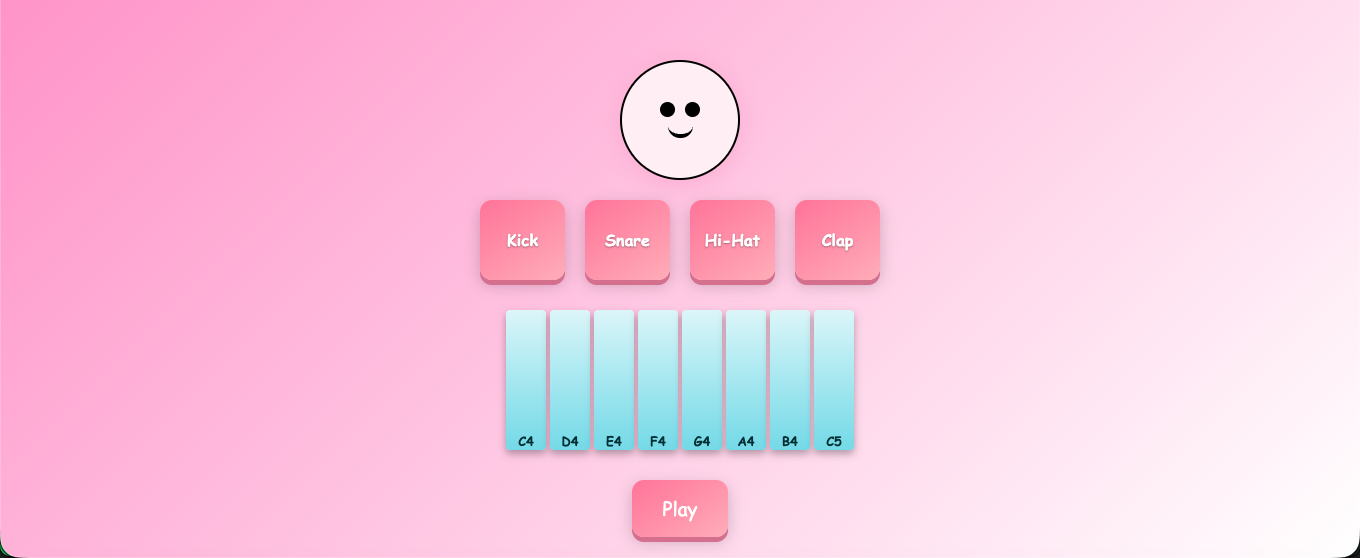Play the C4 piano key
This screenshot has width=1360, height=558.
[526, 380]
